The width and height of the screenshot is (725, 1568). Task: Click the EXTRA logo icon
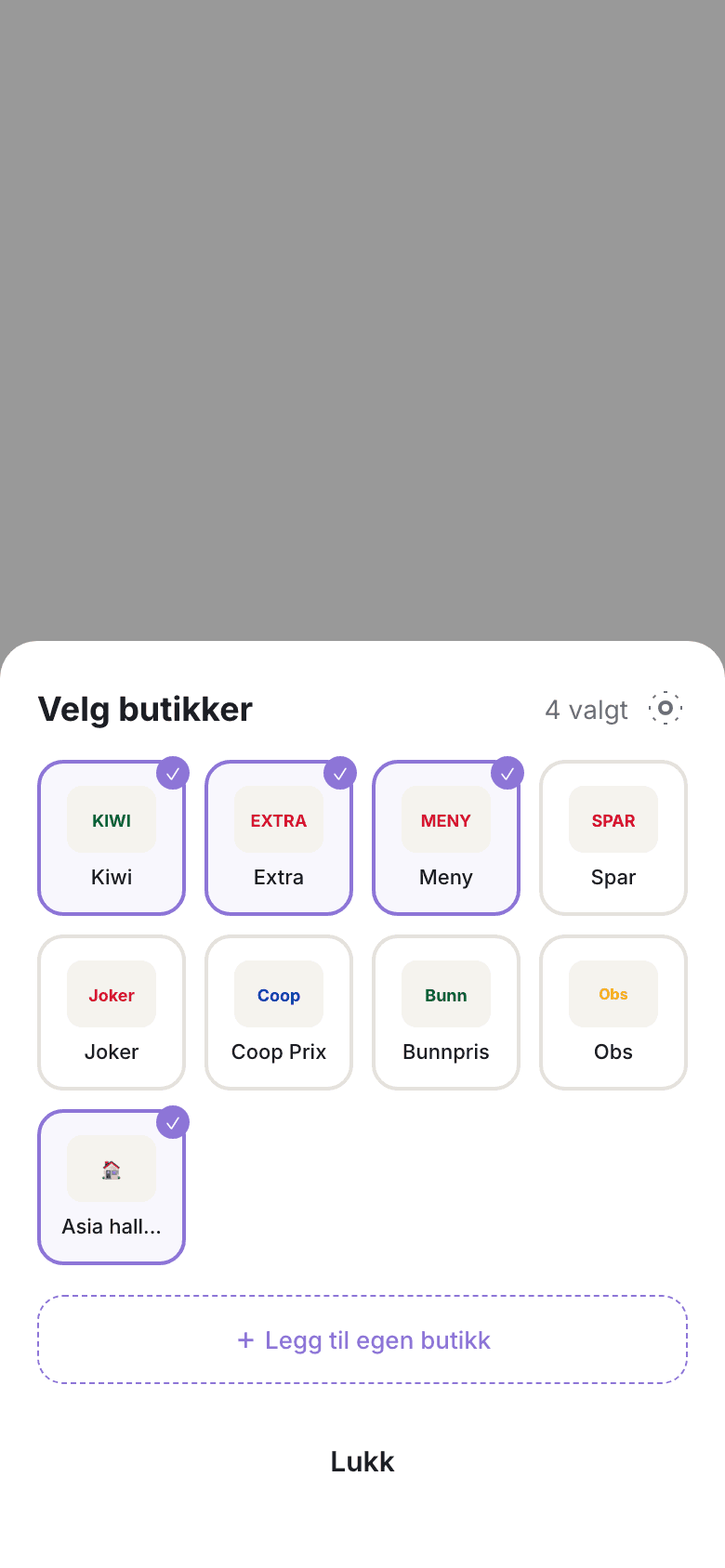(278, 819)
